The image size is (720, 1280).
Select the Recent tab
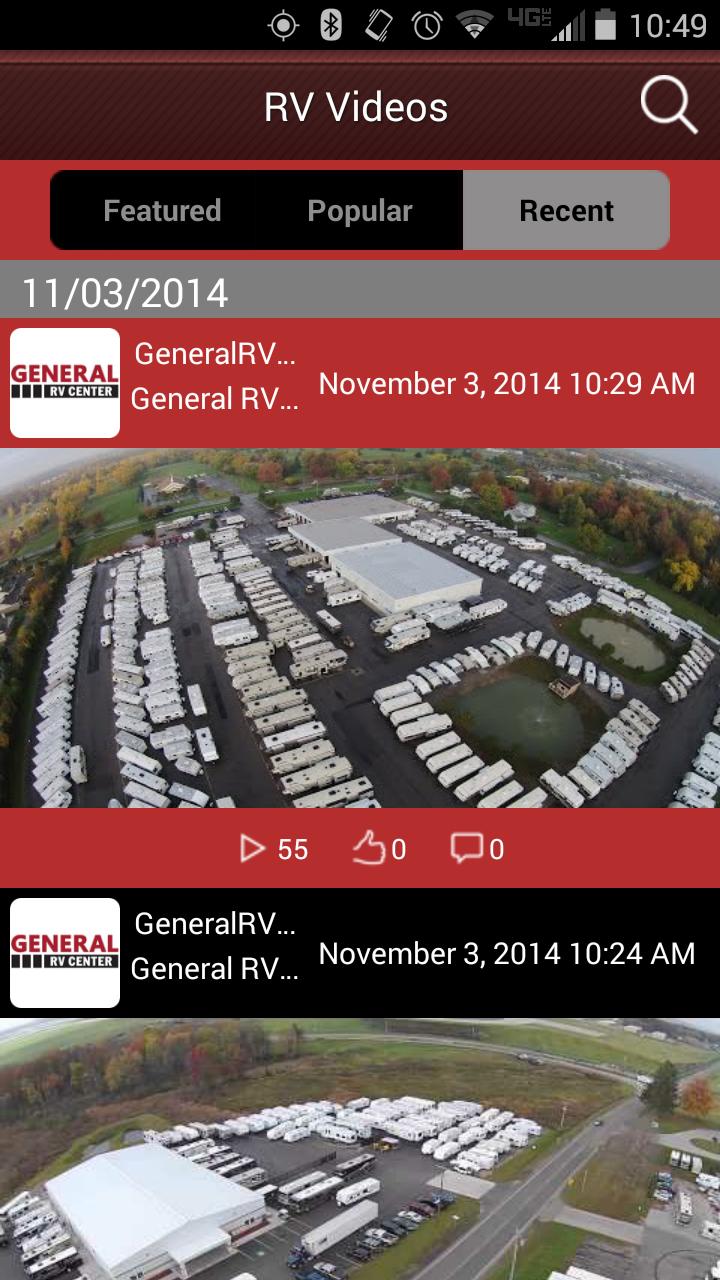566,211
